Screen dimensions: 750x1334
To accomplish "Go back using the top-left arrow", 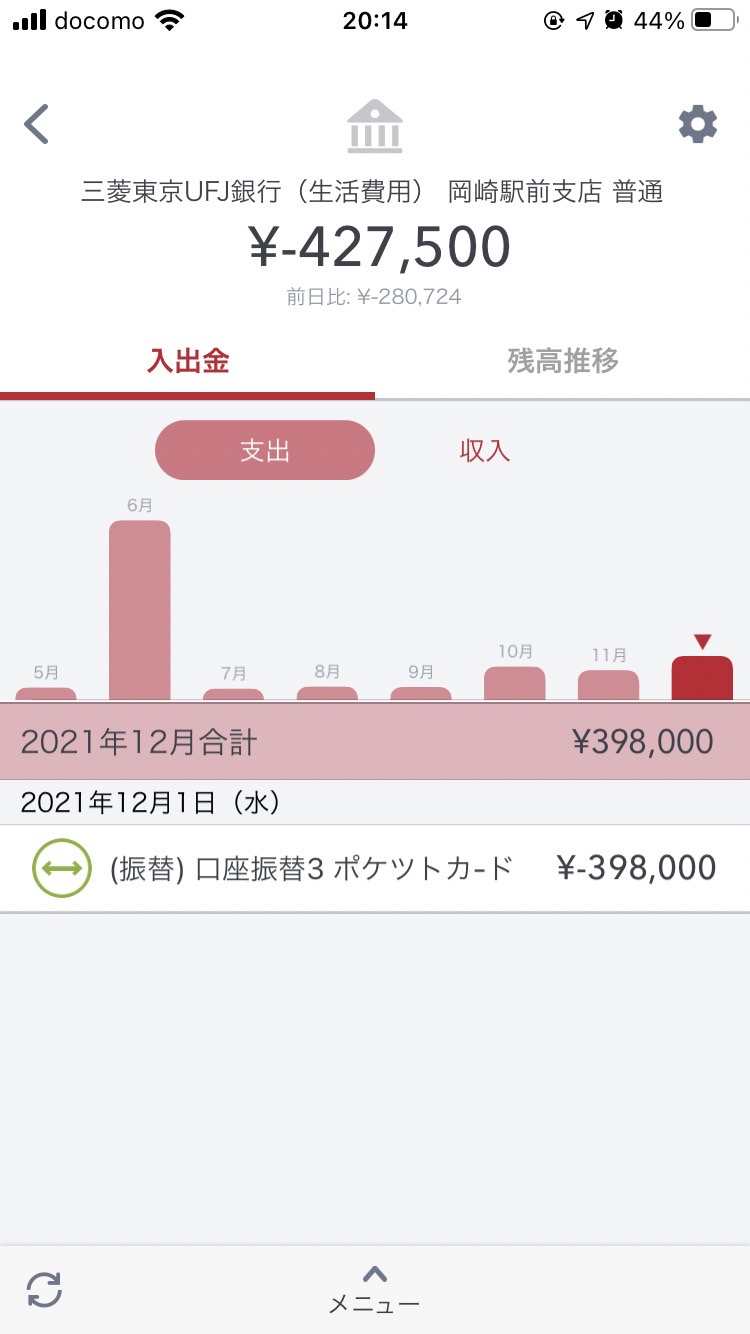I will [36, 124].
